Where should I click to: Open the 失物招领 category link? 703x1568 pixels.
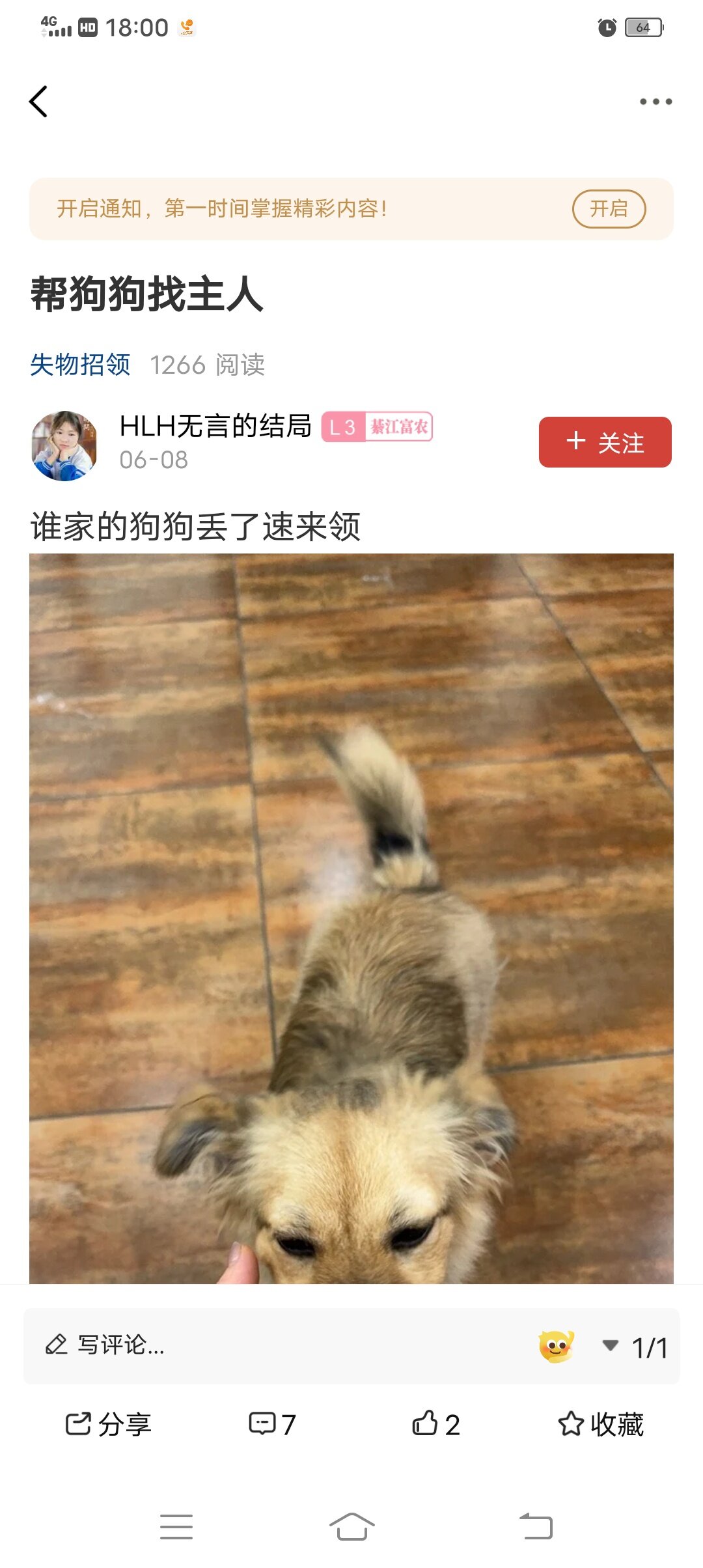[80, 365]
